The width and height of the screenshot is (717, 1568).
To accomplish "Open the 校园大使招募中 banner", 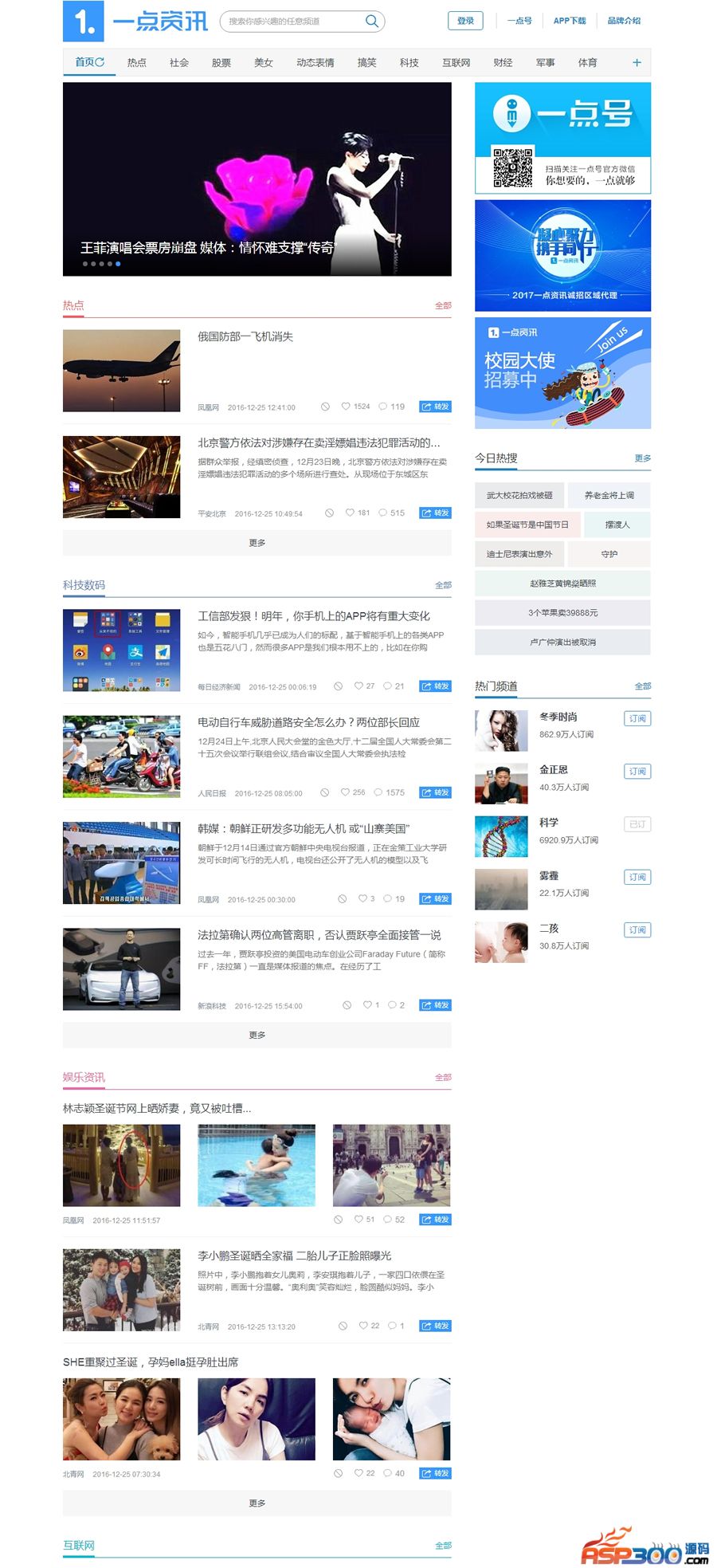I will coord(562,372).
